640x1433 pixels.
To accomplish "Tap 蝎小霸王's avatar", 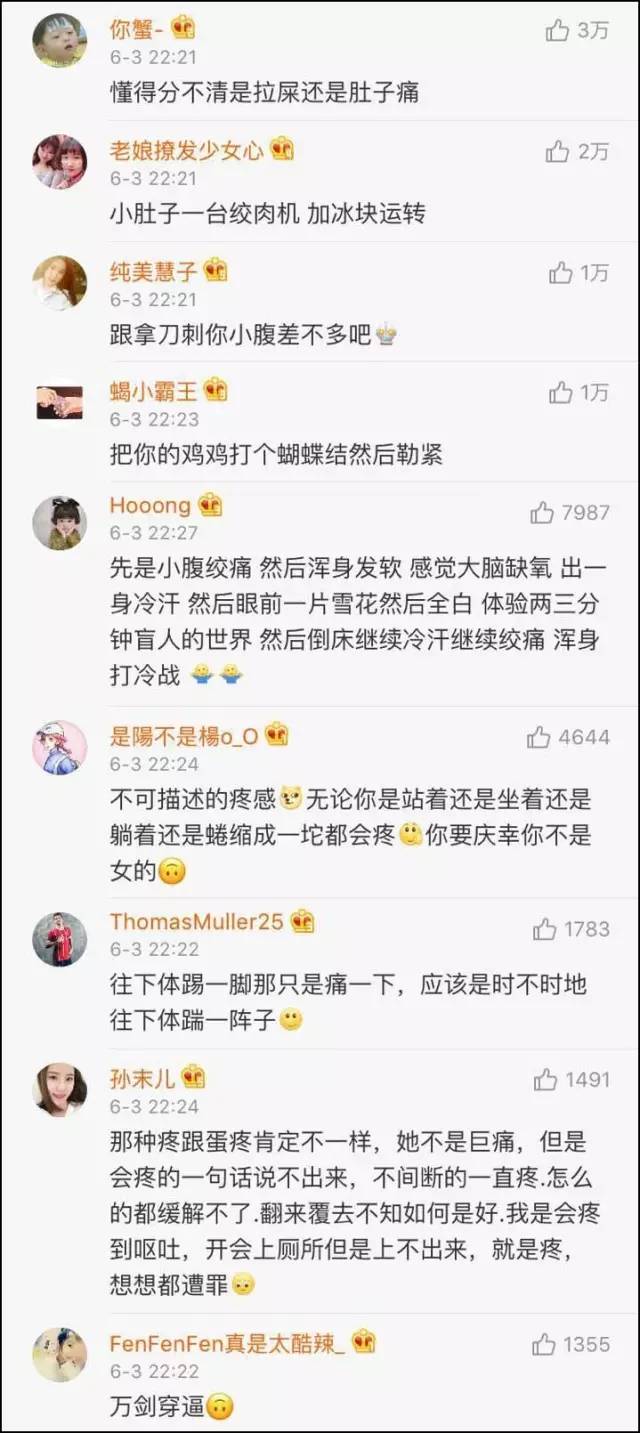I will click(x=59, y=401).
